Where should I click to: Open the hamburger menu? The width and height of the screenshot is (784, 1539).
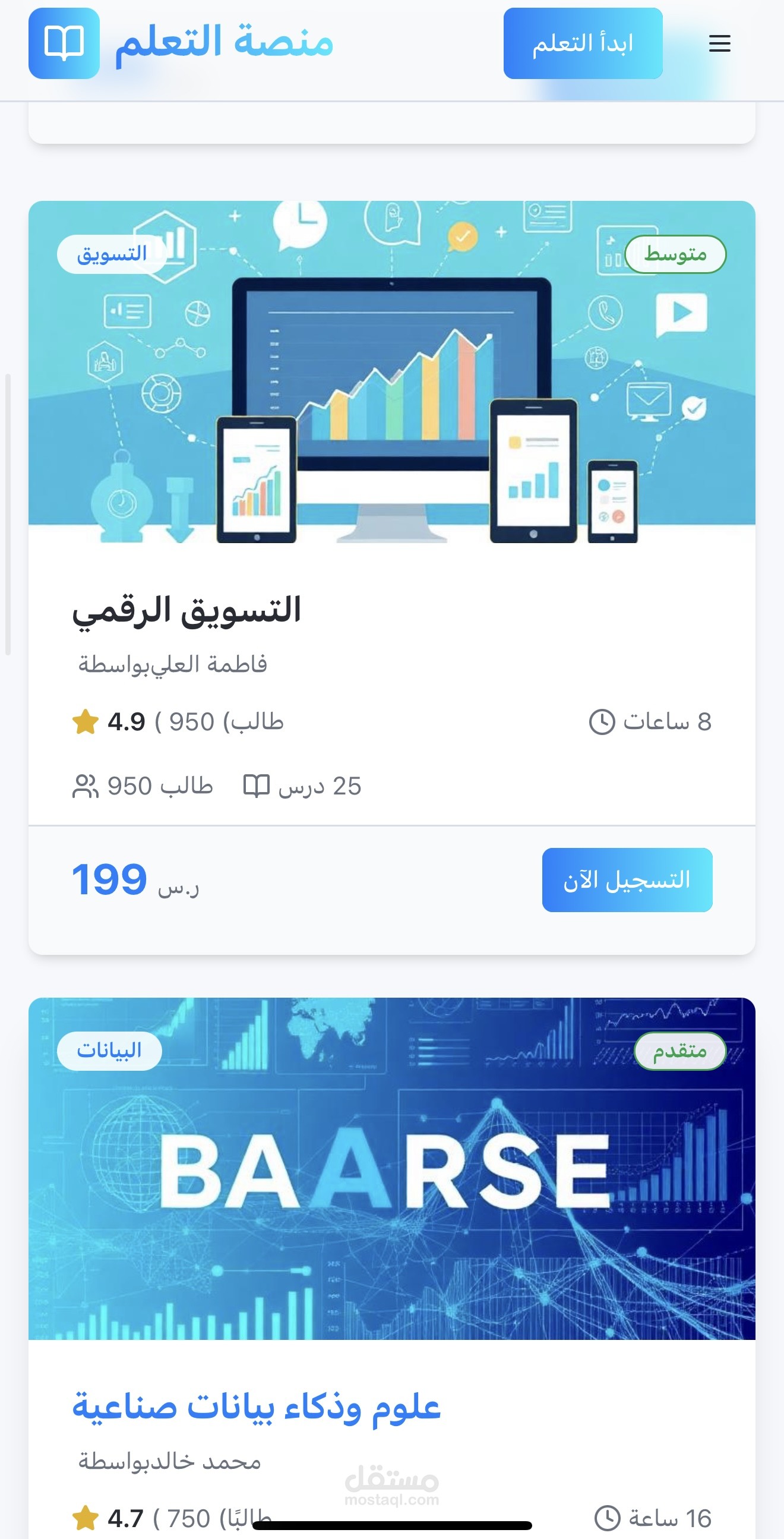click(x=719, y=43)
